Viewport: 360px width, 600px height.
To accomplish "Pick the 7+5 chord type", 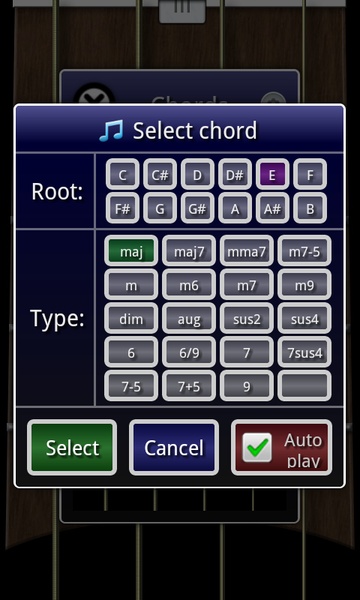I will tap(189, 386).
